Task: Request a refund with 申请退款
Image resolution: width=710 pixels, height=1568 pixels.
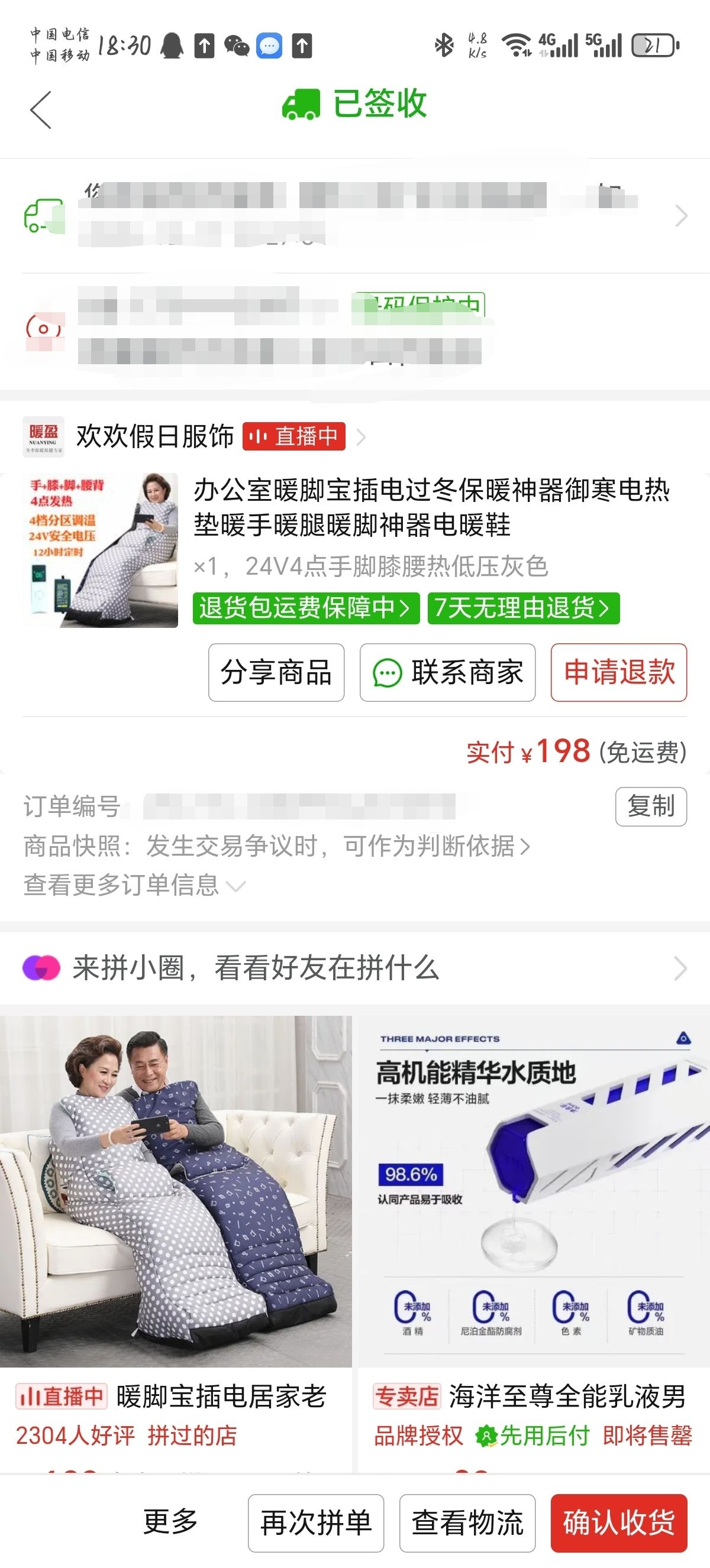Action: coord(619,673)
